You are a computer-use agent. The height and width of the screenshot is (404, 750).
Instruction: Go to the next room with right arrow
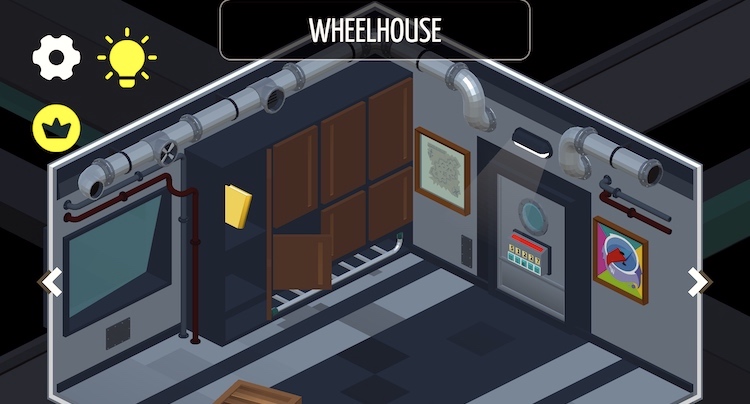[697, 283]
